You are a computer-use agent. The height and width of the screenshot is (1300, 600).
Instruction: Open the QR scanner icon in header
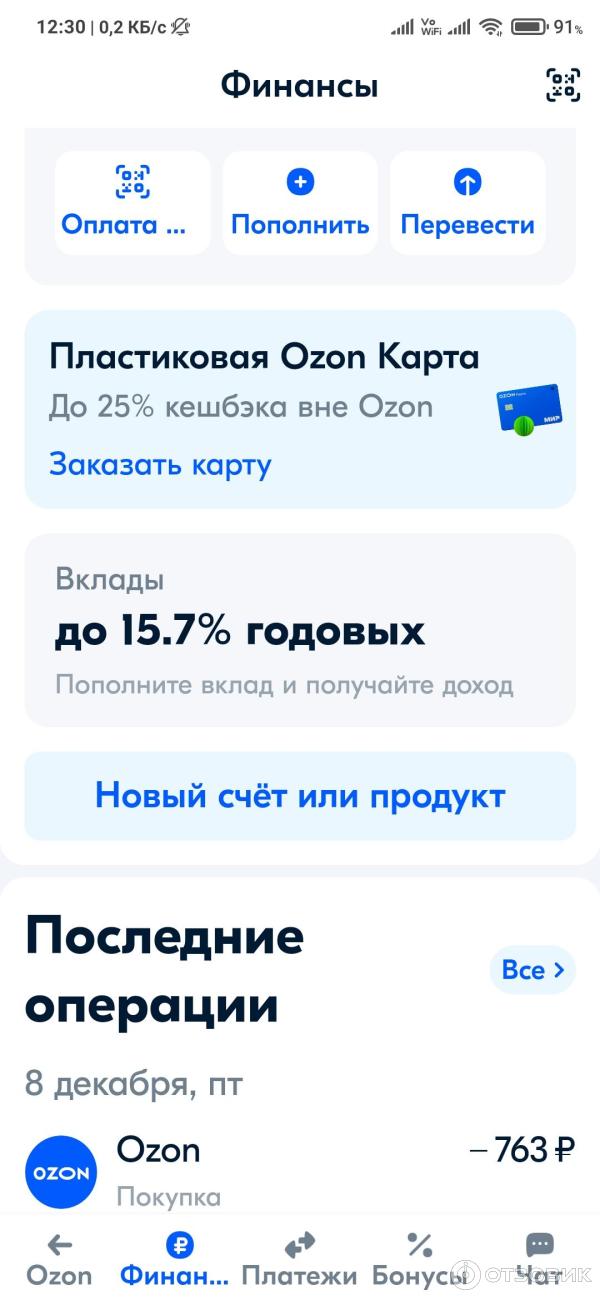pos(563,85)
